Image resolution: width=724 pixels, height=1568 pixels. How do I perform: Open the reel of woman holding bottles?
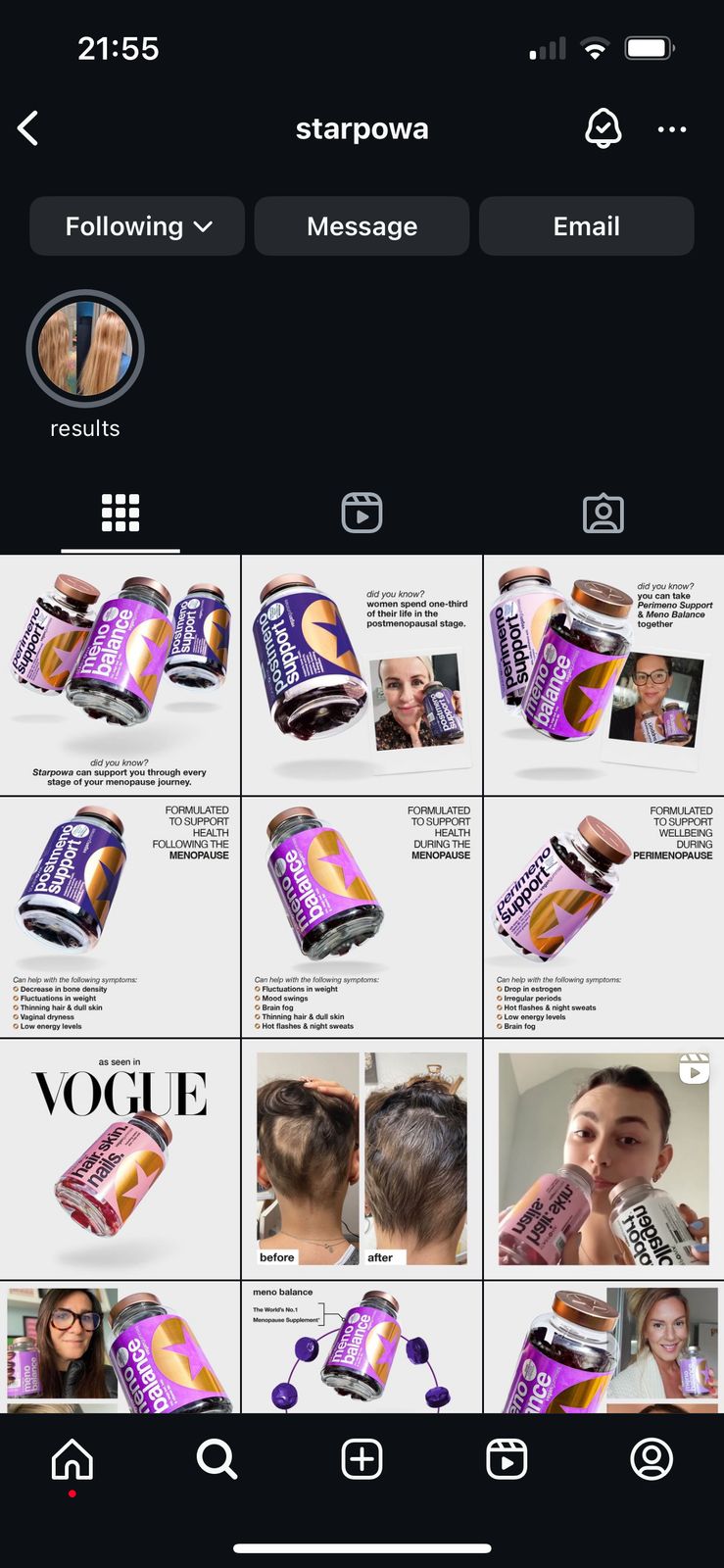coord(603,1159)
